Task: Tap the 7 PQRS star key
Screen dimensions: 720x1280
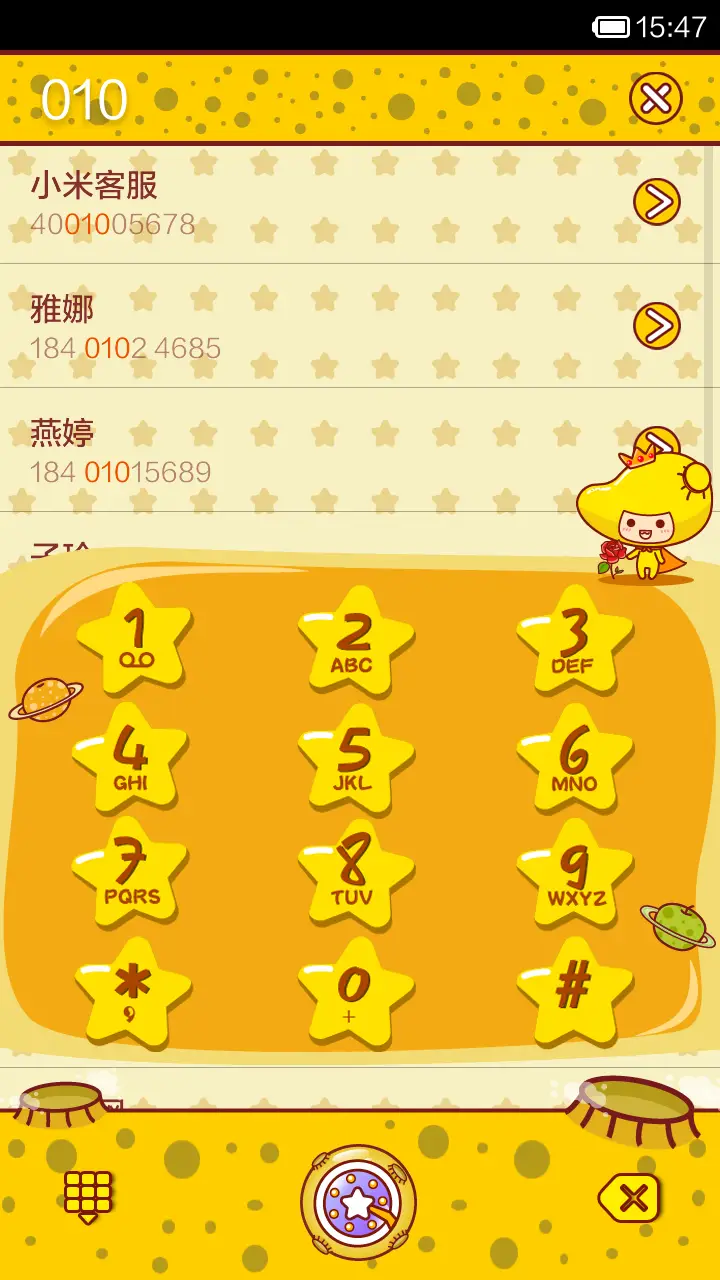Action: (132, 874)
